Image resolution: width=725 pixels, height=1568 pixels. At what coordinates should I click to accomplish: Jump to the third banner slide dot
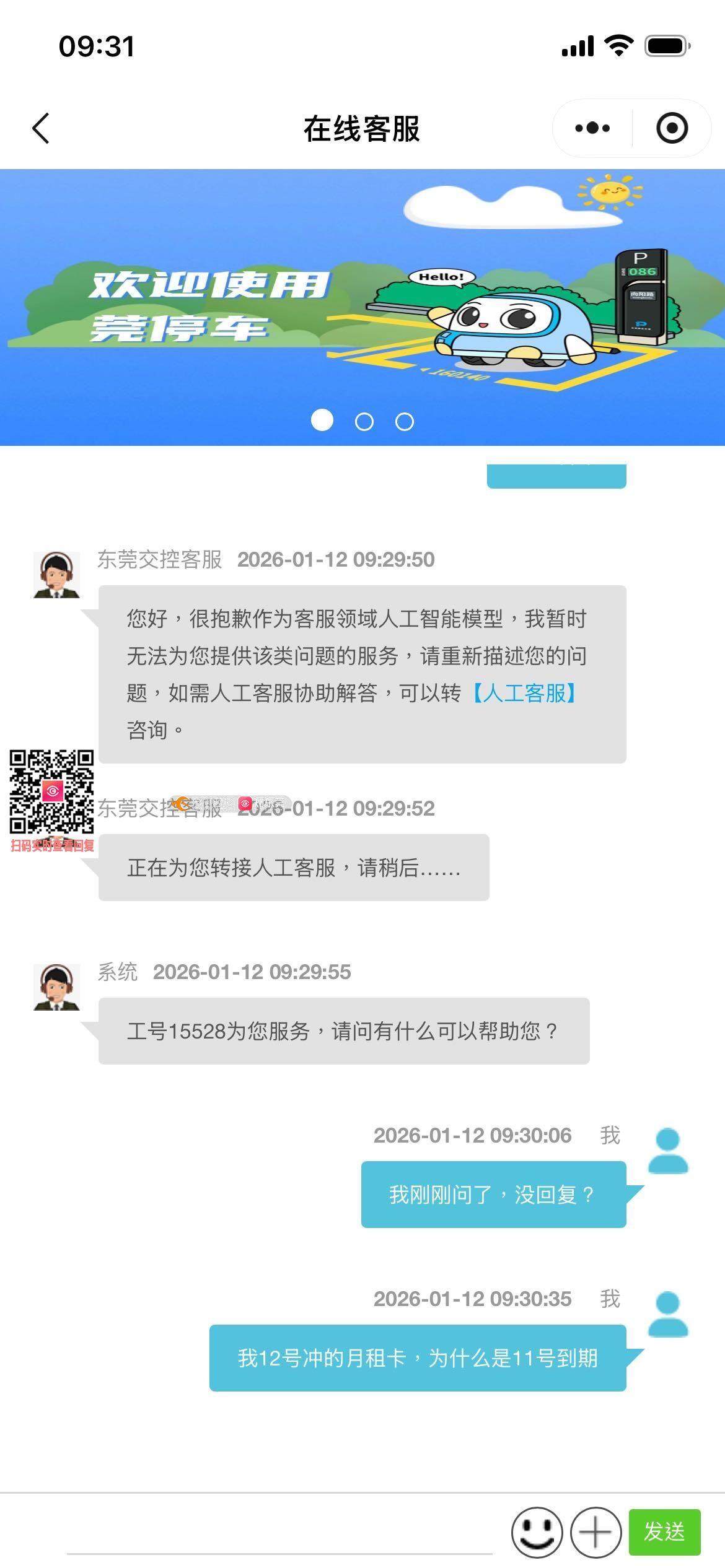tap(405, 422)
